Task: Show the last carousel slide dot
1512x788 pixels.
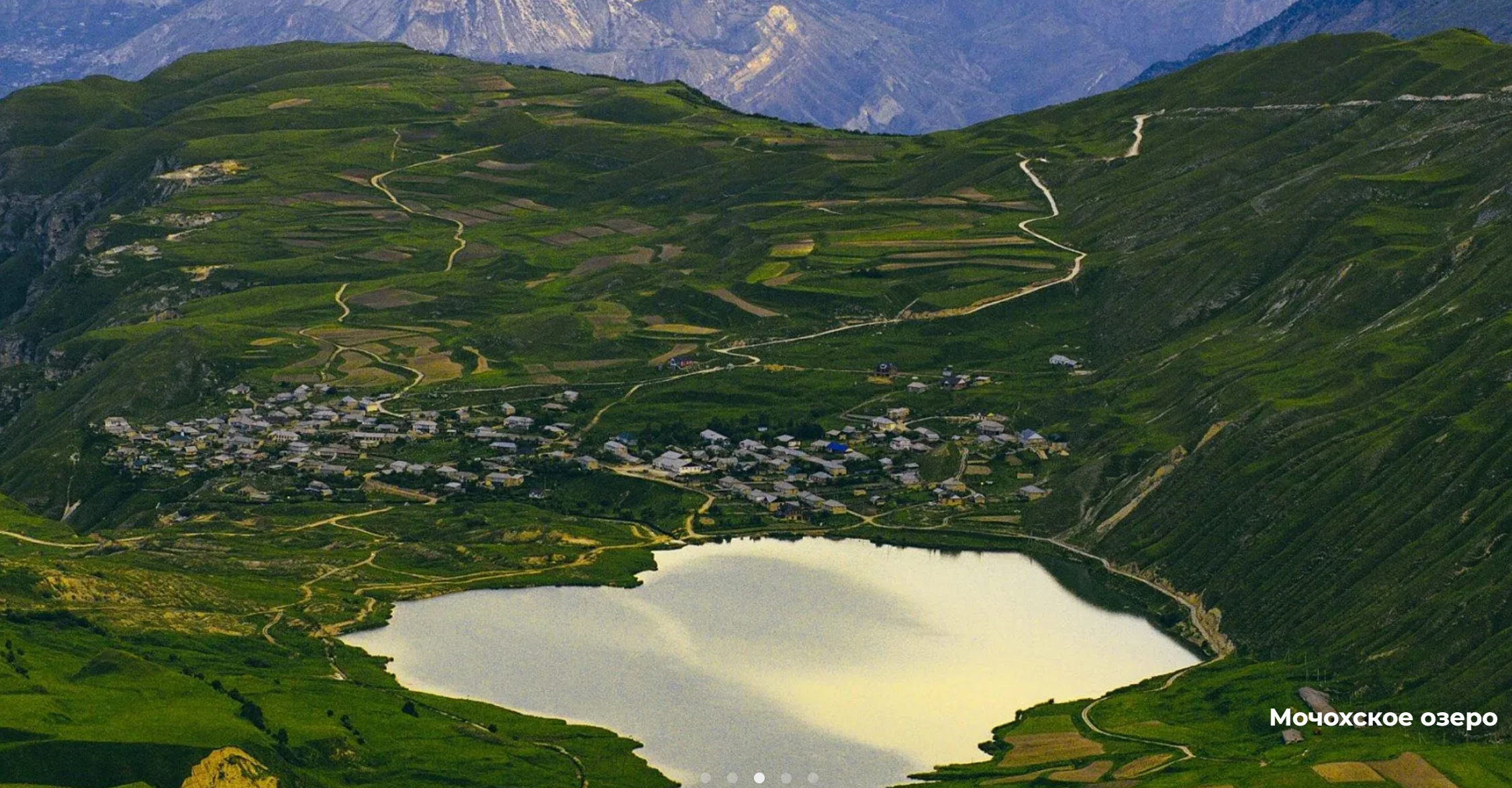Action: (x=813, y=778)
